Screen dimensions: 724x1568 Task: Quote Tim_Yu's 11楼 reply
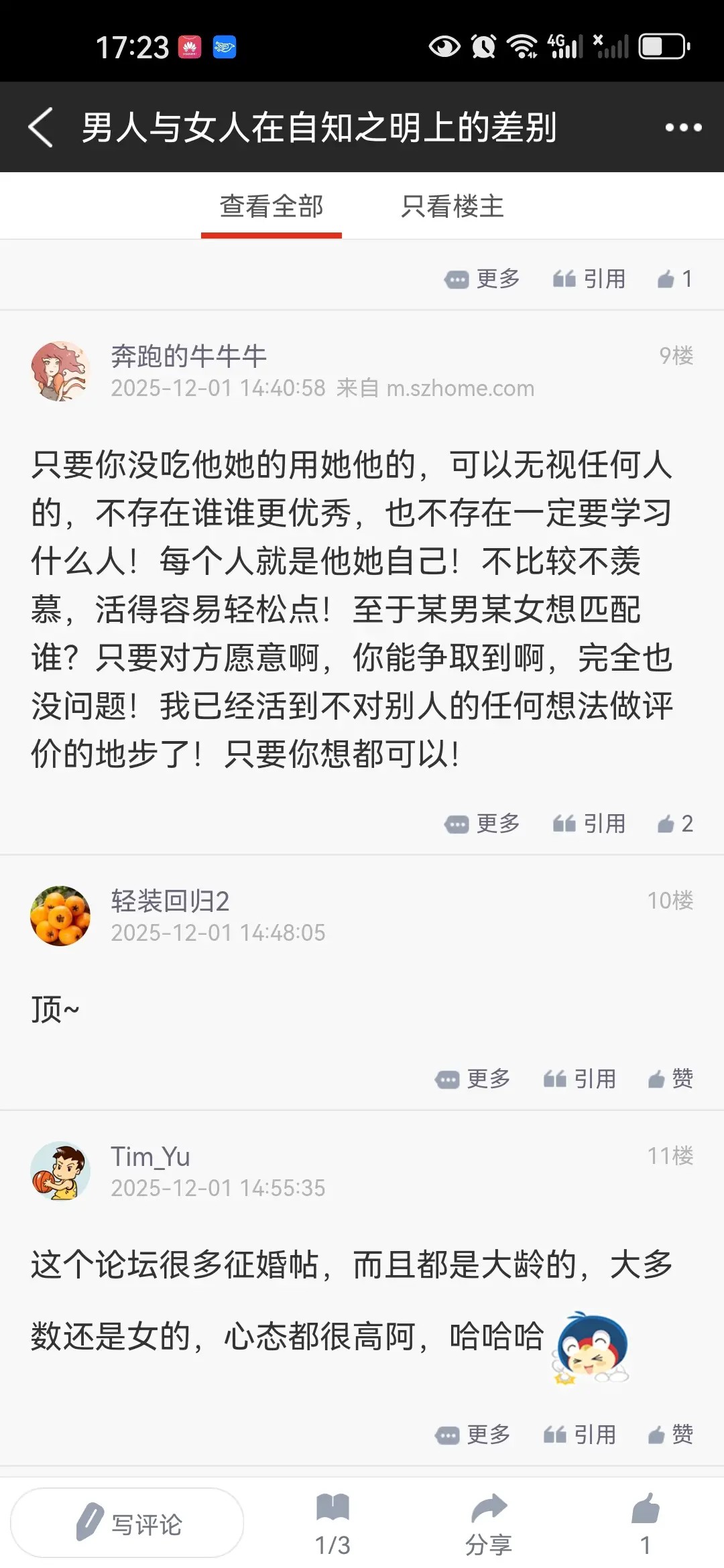tap(581, 1435)
